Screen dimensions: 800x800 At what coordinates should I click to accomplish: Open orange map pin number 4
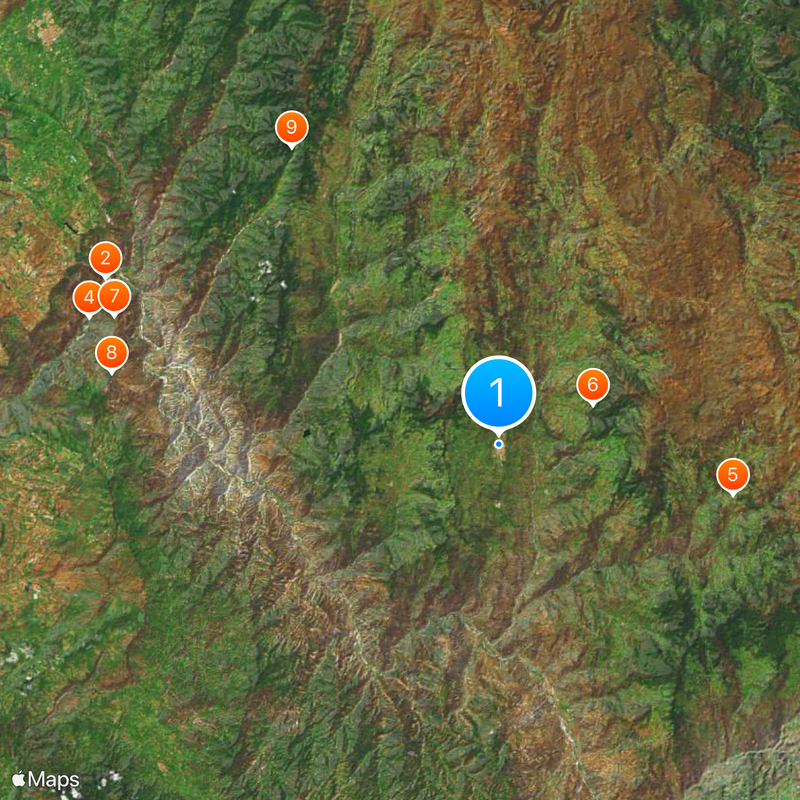87,297
